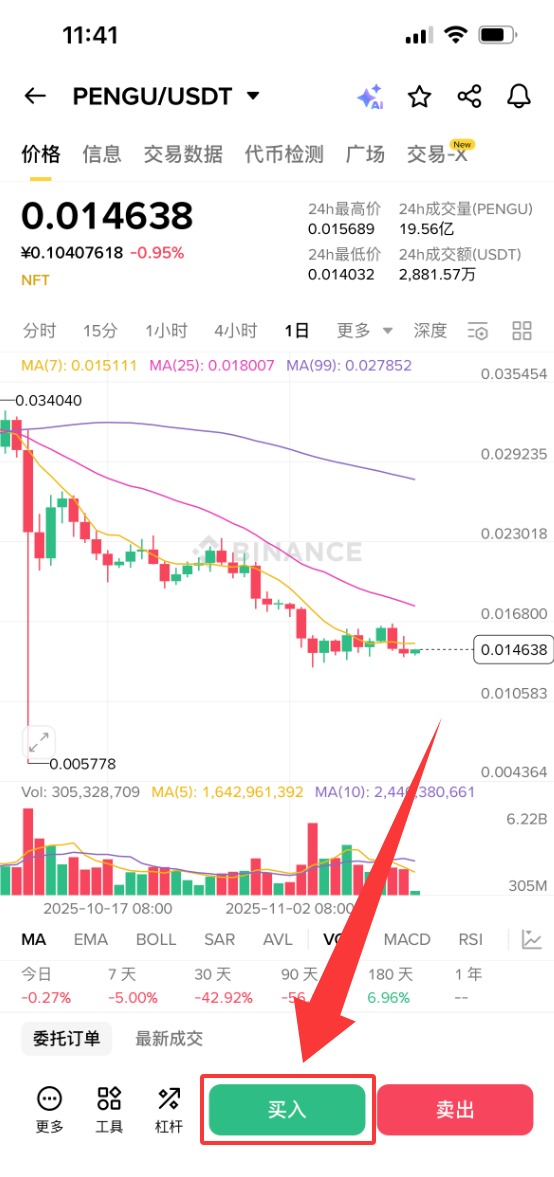Select the 15分 chart interval
The height and width of the screenshot is (1177, 554).
(x=101, y=330)
